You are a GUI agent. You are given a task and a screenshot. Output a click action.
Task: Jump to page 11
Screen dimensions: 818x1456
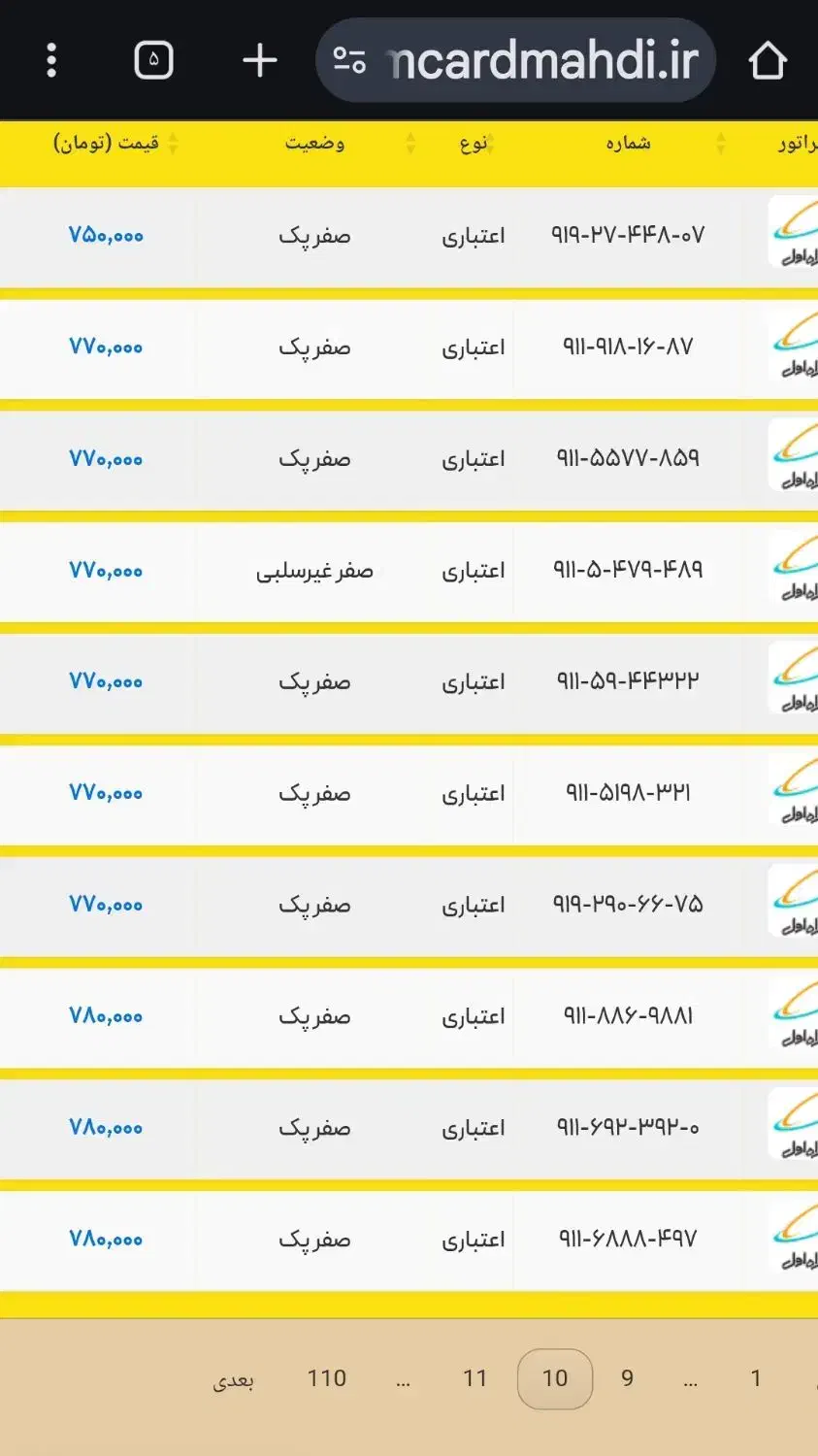pyautogui.click(x=474, y=1377)
